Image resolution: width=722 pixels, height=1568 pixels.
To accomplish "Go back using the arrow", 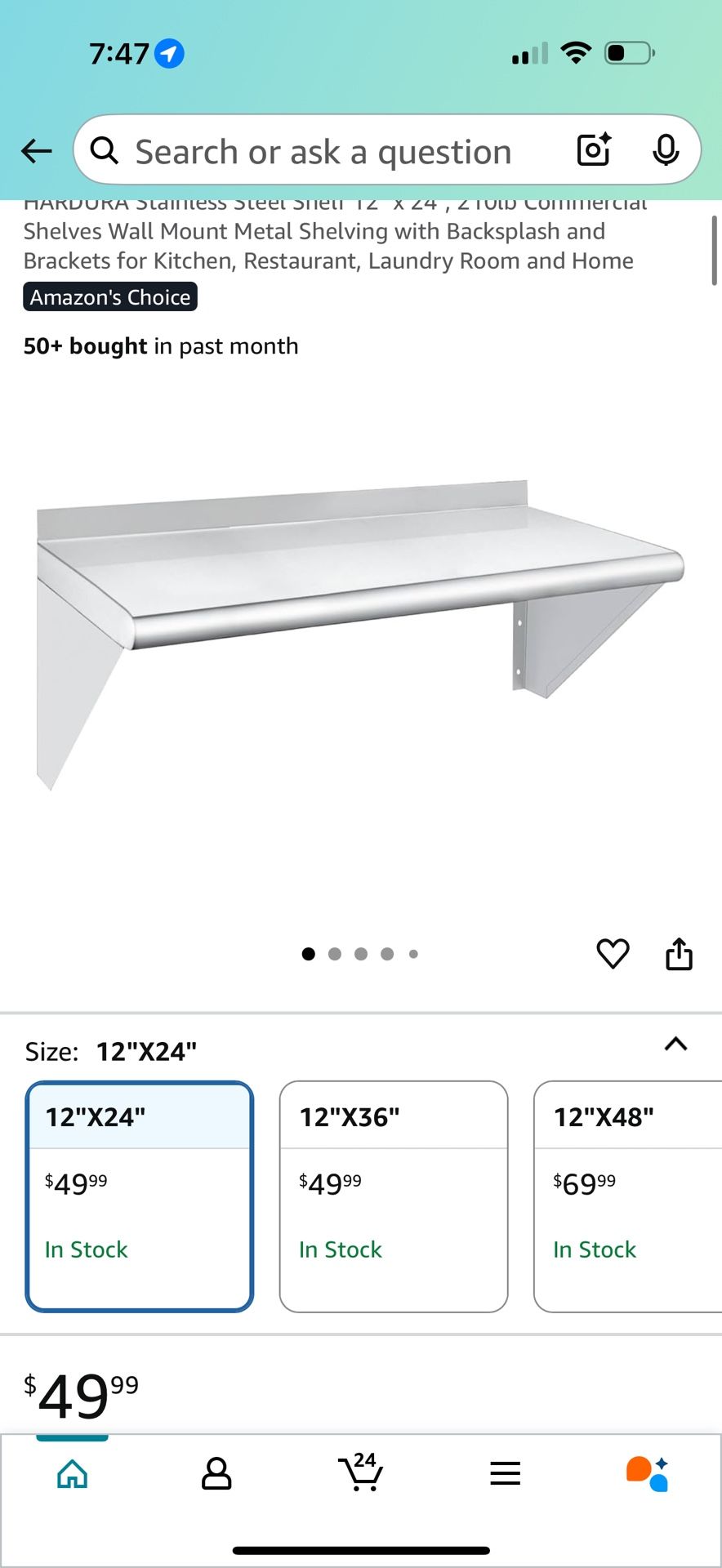I will click(36, 151).
